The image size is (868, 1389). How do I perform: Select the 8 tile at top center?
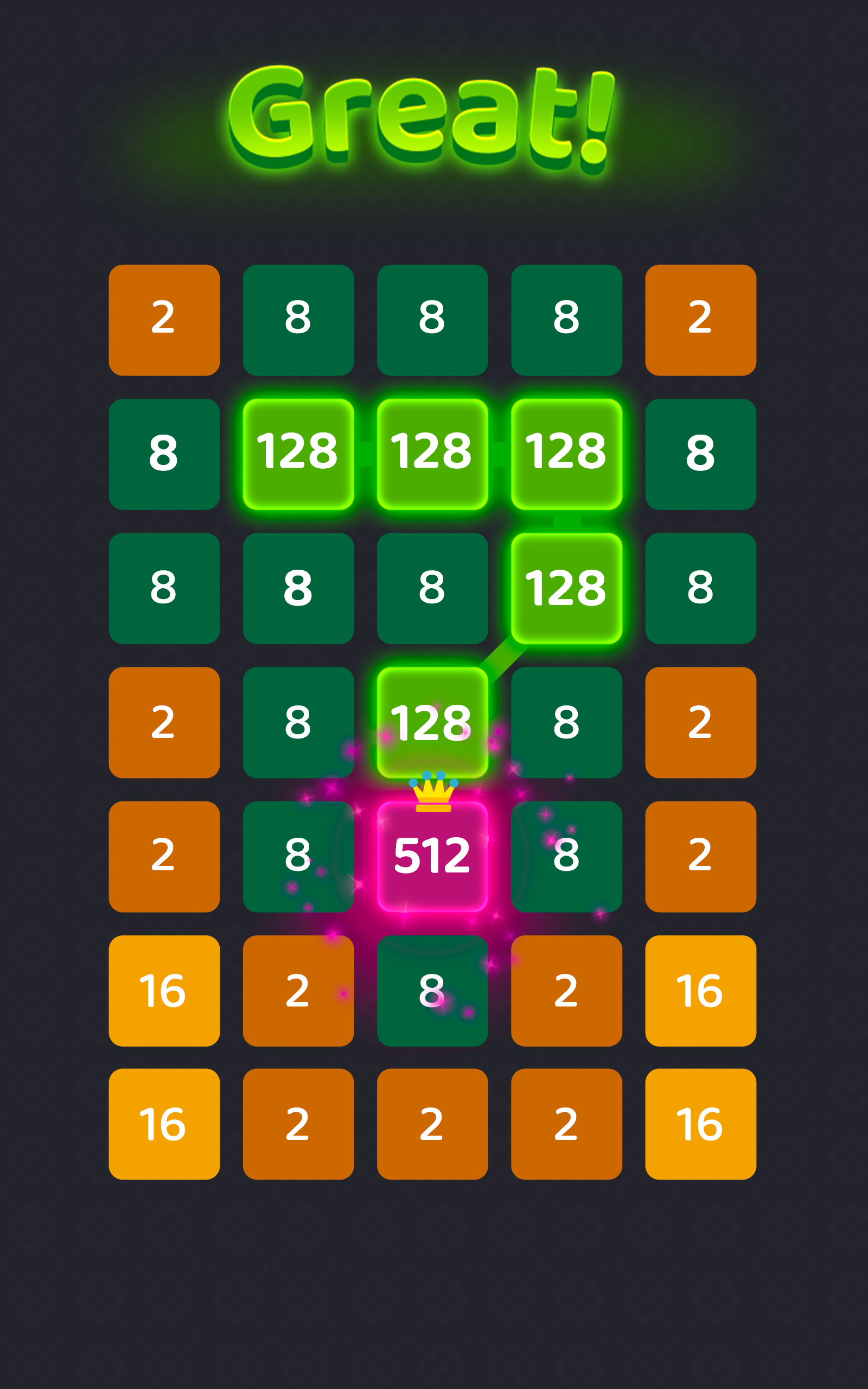[x=433, y=318]
